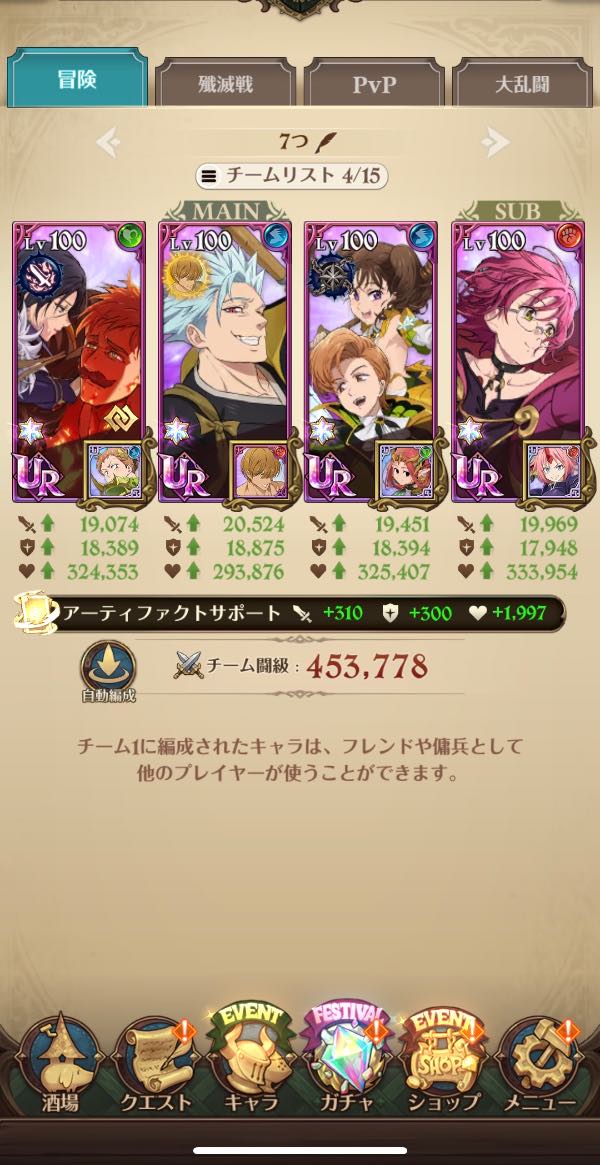Open the アーティファクトサポート bar
The width and height of the screenshot is (600, 1165).
click(x=290, y=613)
